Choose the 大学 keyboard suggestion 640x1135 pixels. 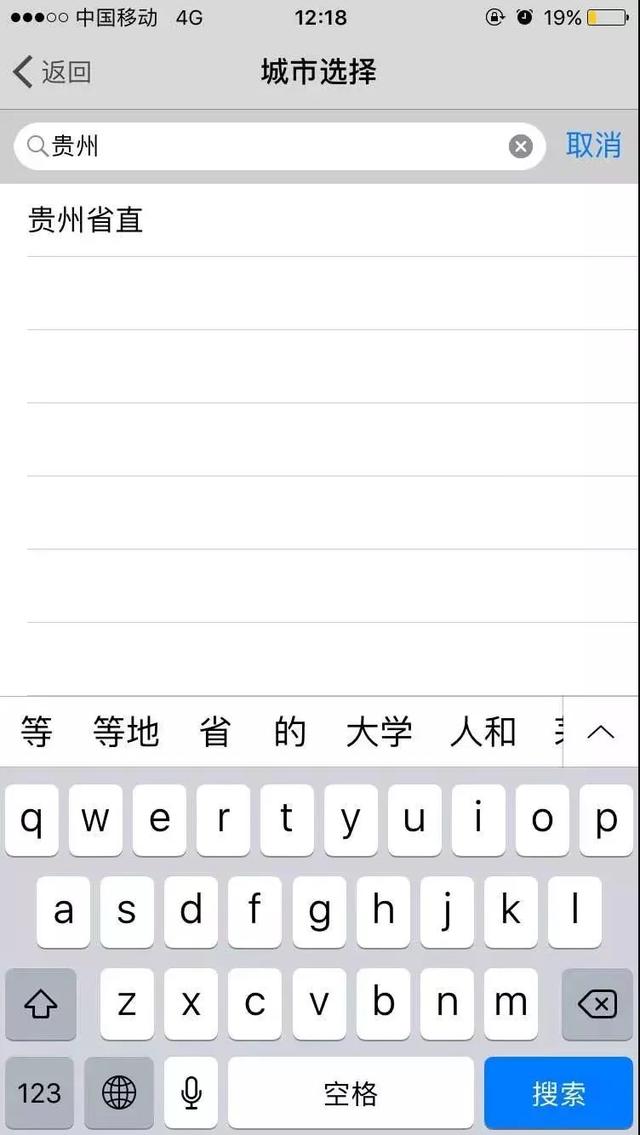[x=379, y=732]
